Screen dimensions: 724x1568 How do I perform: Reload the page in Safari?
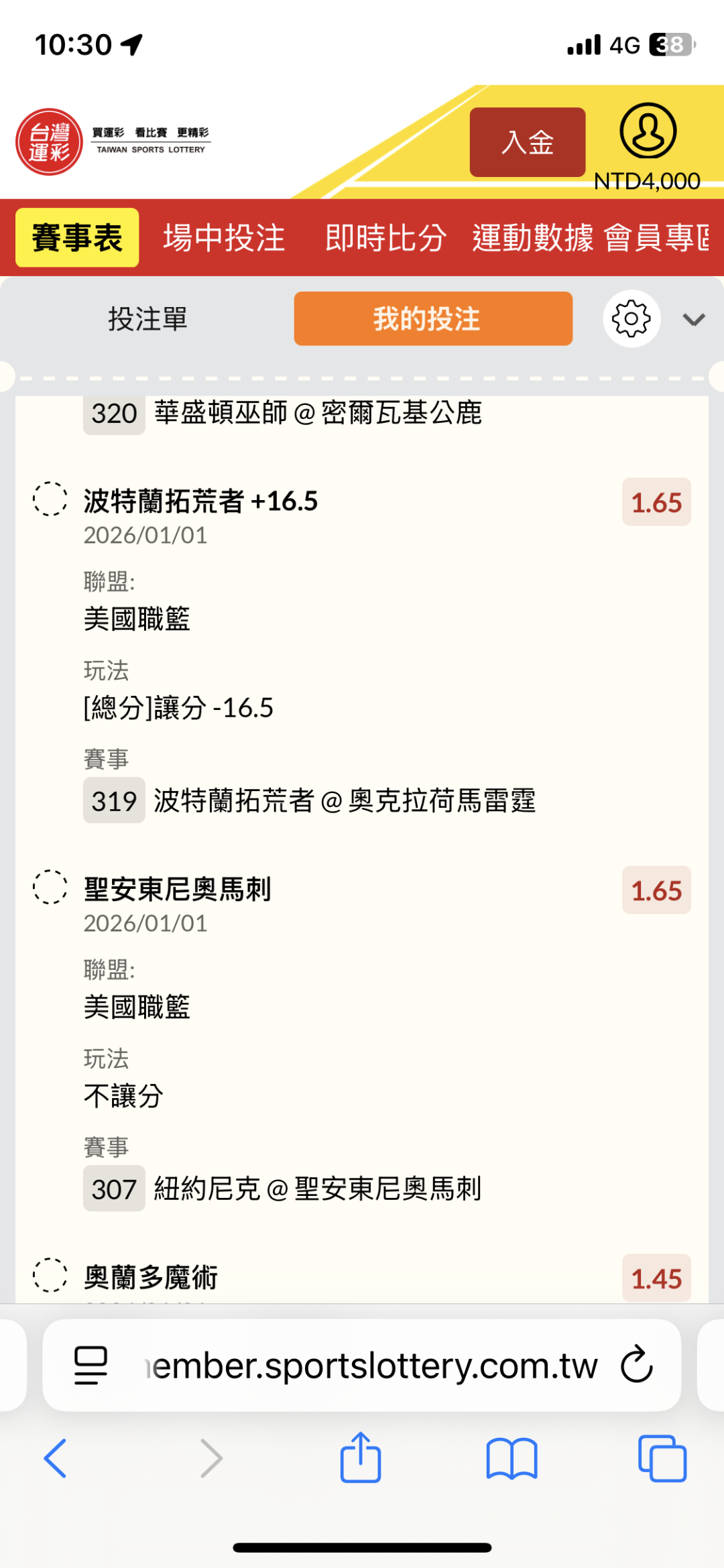click(x=636, y=1364)
